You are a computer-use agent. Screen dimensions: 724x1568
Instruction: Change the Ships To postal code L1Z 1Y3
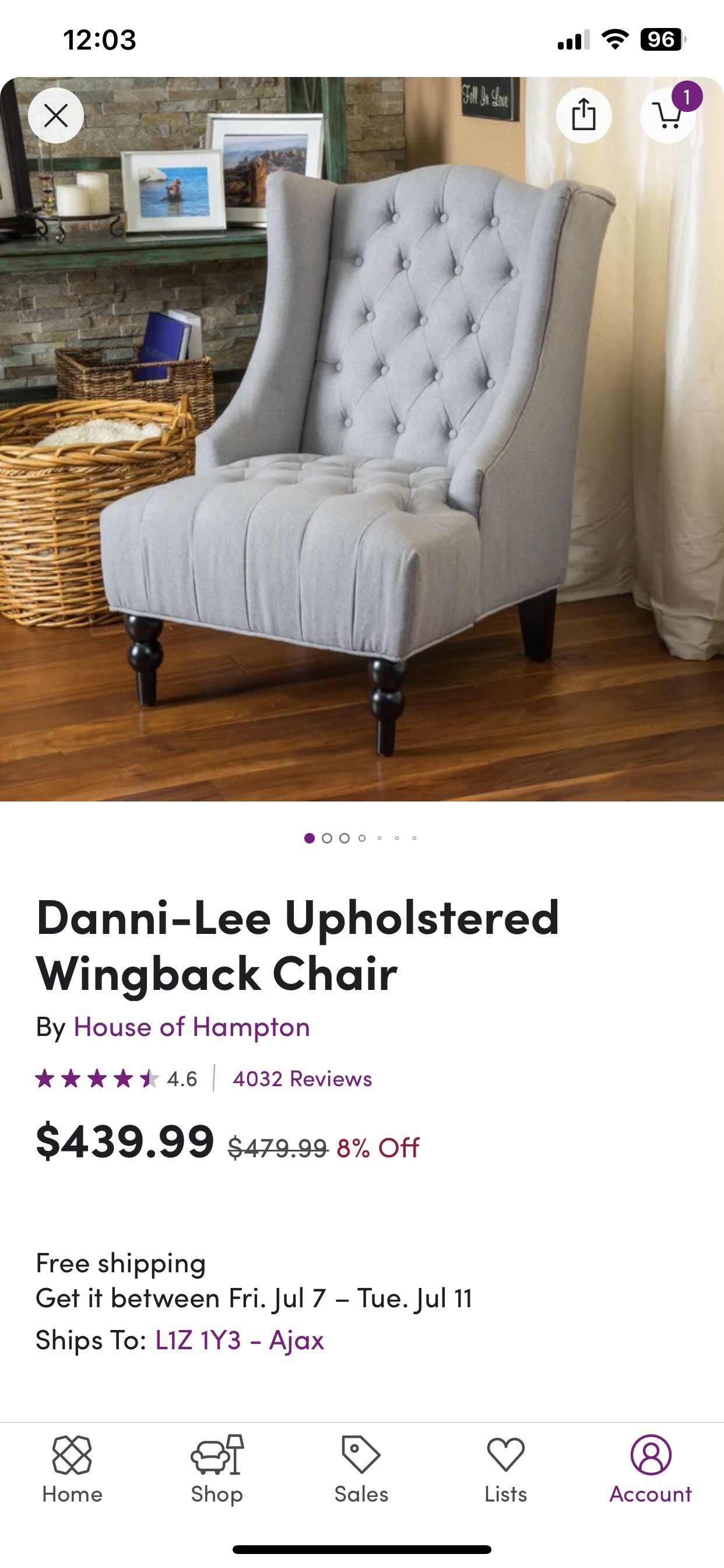click(239, 1340)
